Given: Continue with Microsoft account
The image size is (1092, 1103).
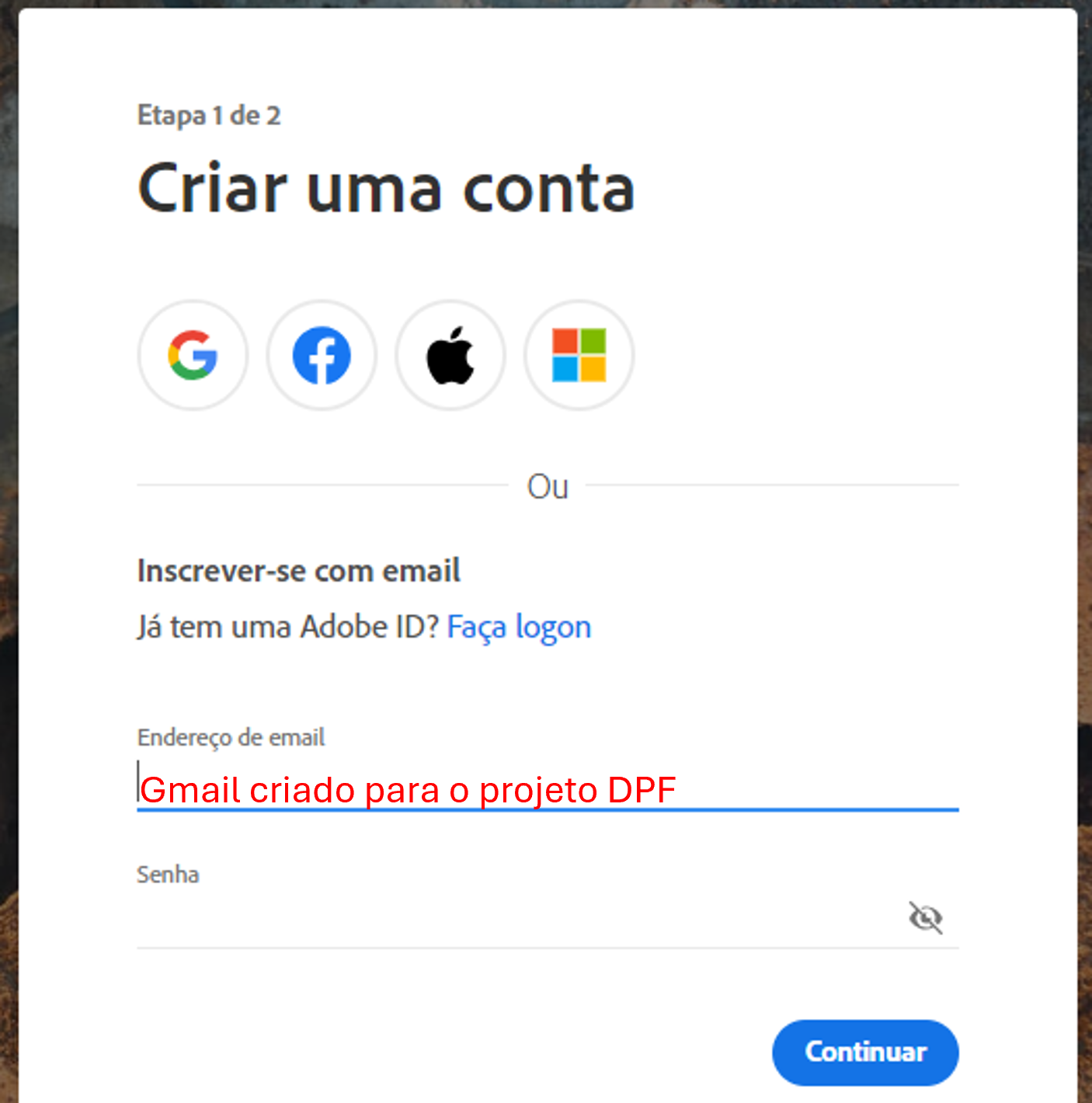Looking at the screenshot, I should pyautogui.click(x=579, y=355).
